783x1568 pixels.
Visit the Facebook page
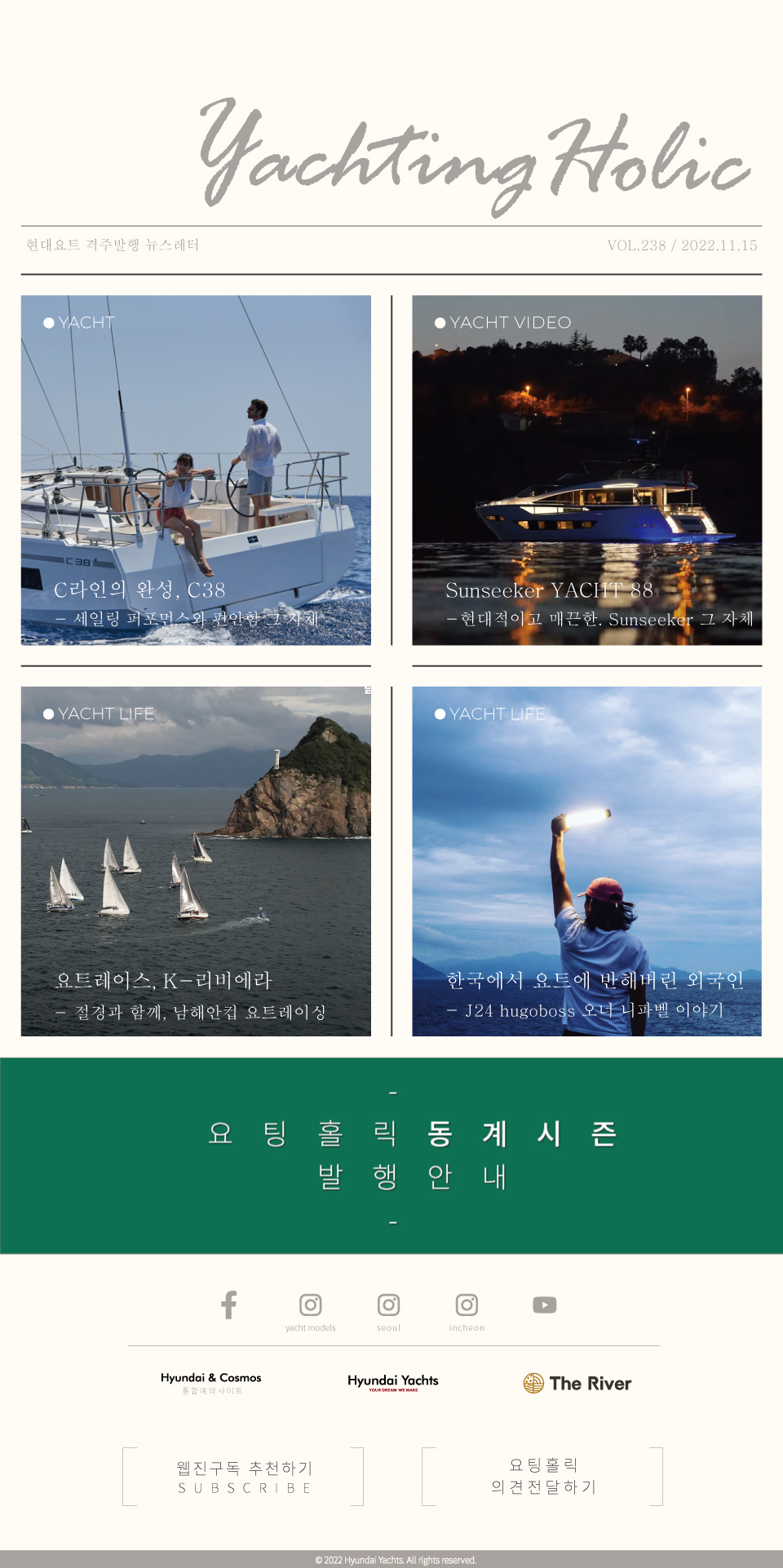229,1305
